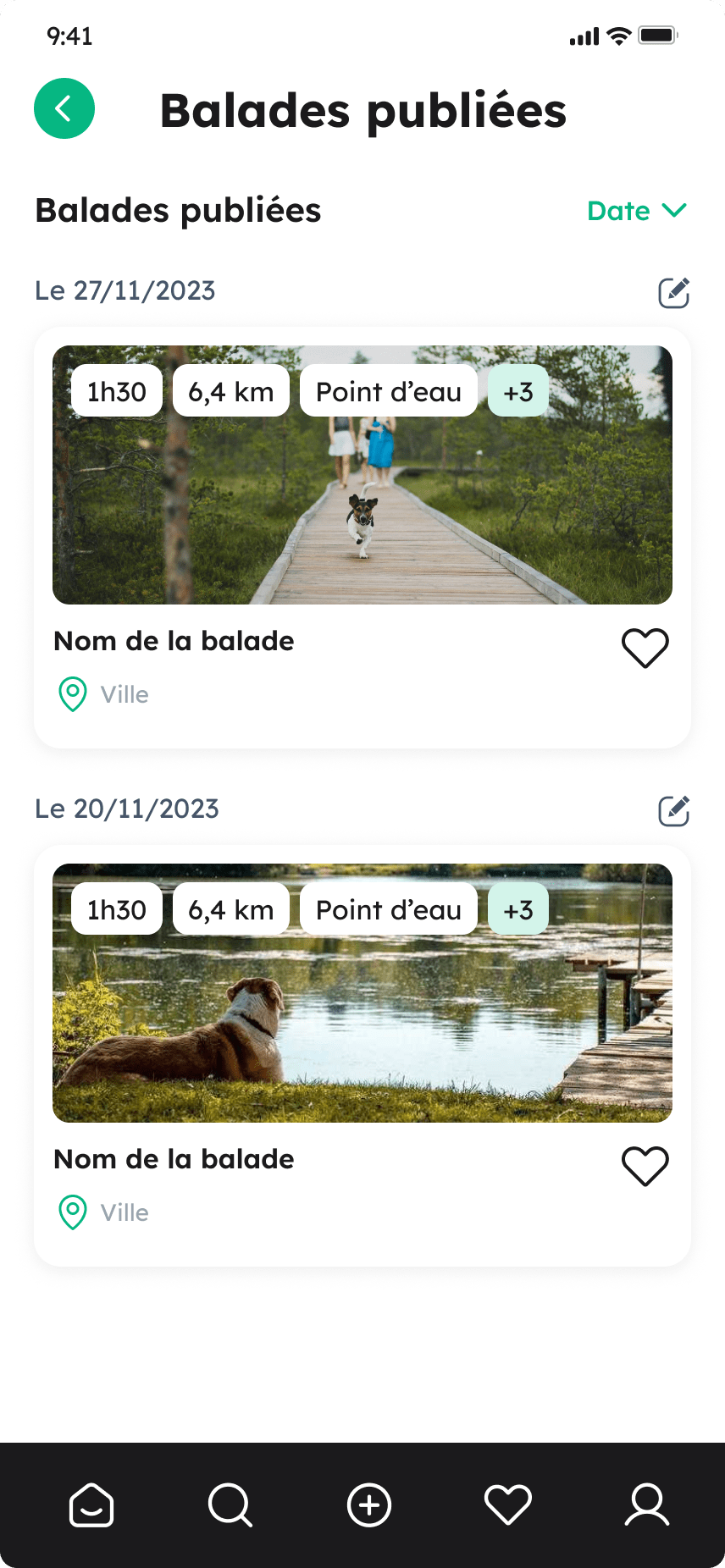The image size is (725, 1568).
Task: Open the Date sort dropdown
Action: [x=636, y=211]
